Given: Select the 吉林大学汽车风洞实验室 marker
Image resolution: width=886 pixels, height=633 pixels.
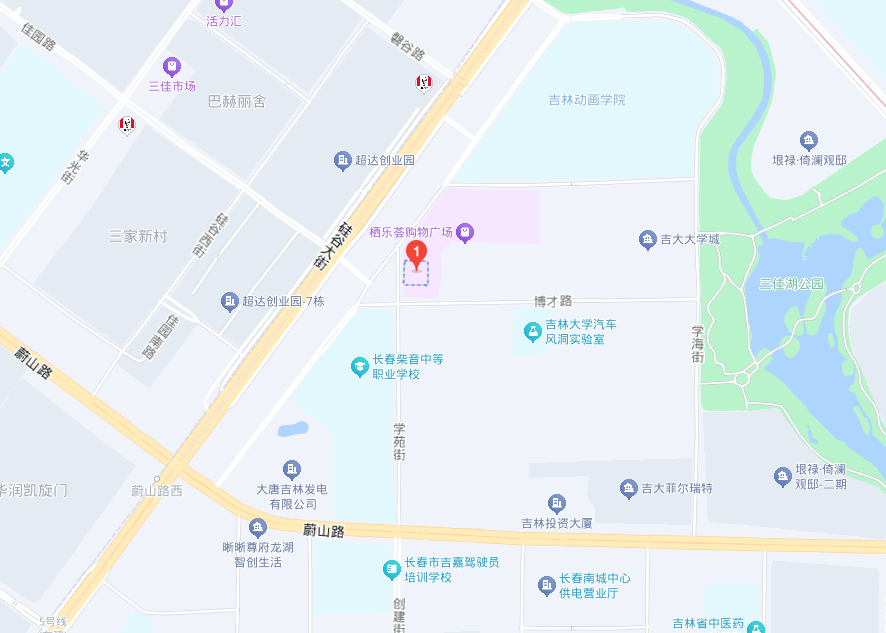Looking at the screenshot, I should pos(533,331).
